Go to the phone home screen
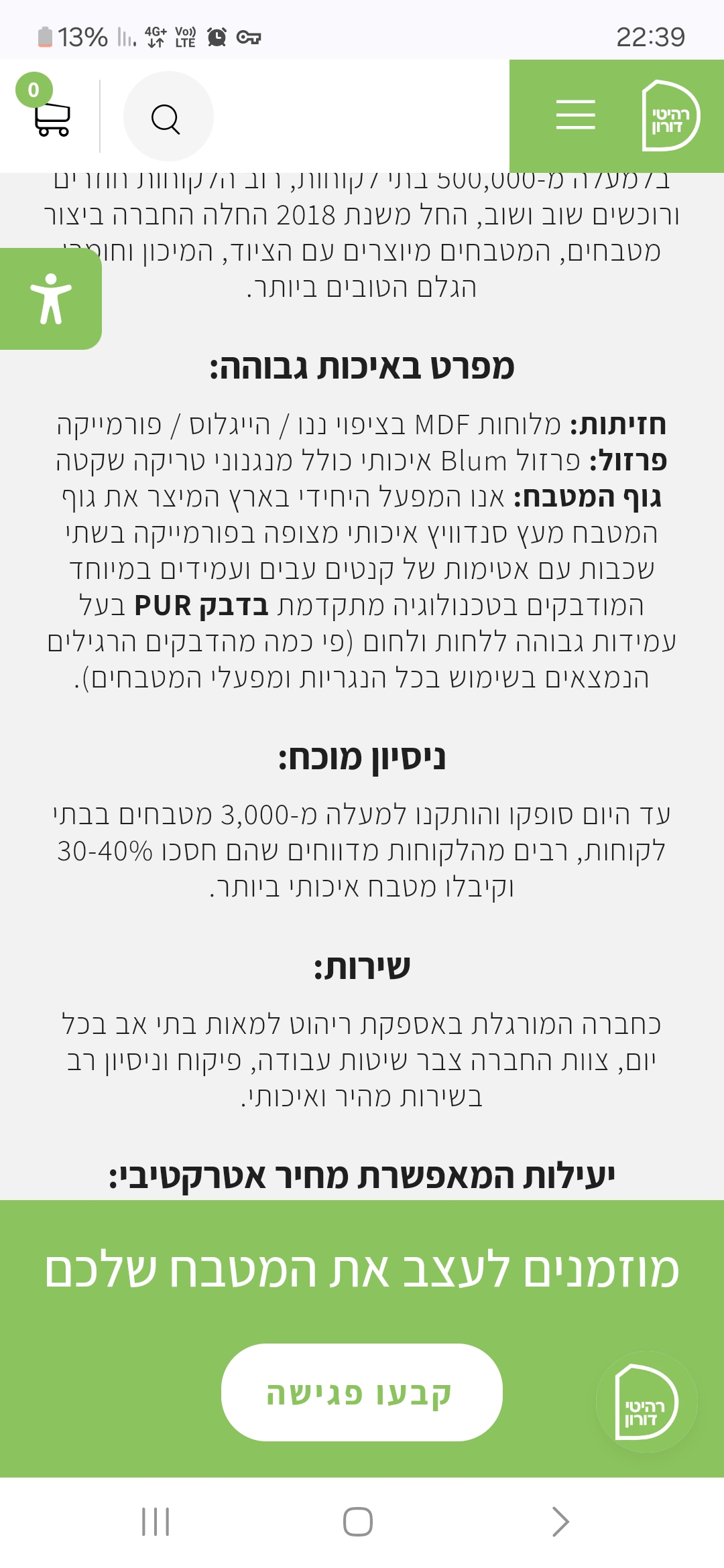This screenshot has height=1568, width=724. pyautogui.click(x=357, y=1522)
